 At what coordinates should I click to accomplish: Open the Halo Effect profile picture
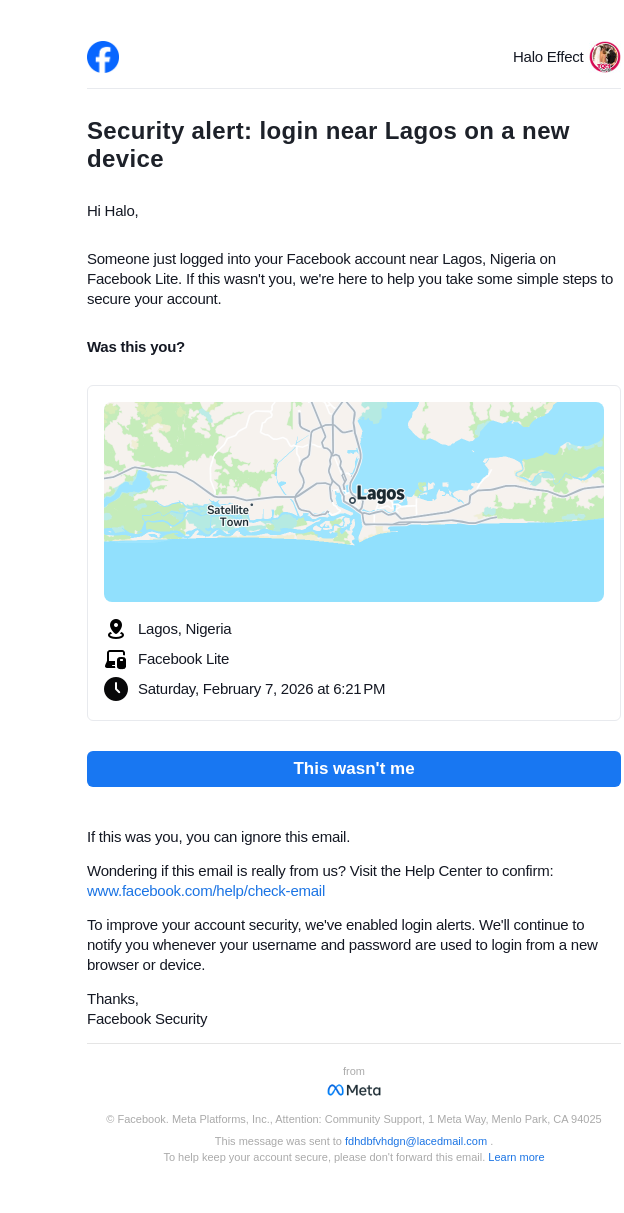(x=605, y=57)
